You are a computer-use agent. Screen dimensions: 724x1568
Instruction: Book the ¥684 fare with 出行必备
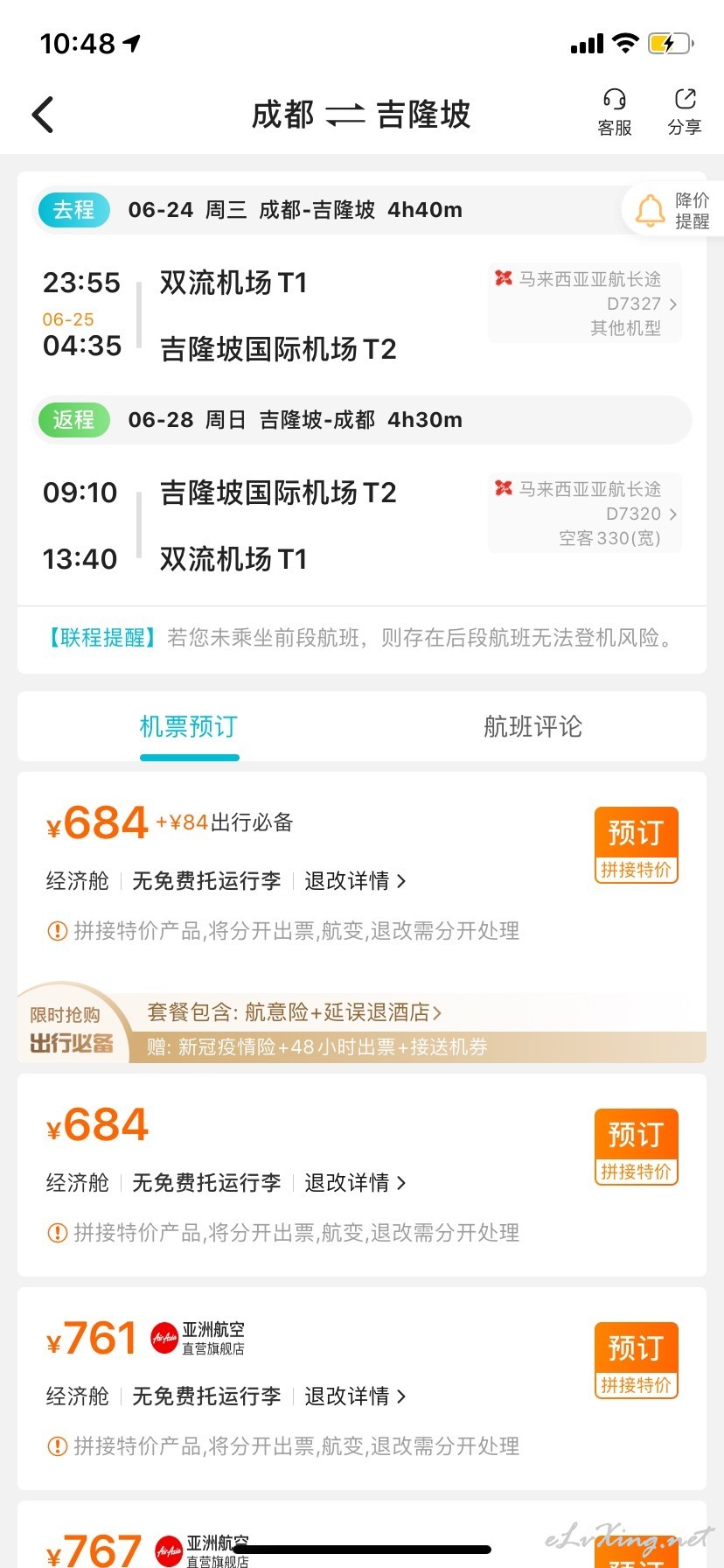click(x=636, y=844)
